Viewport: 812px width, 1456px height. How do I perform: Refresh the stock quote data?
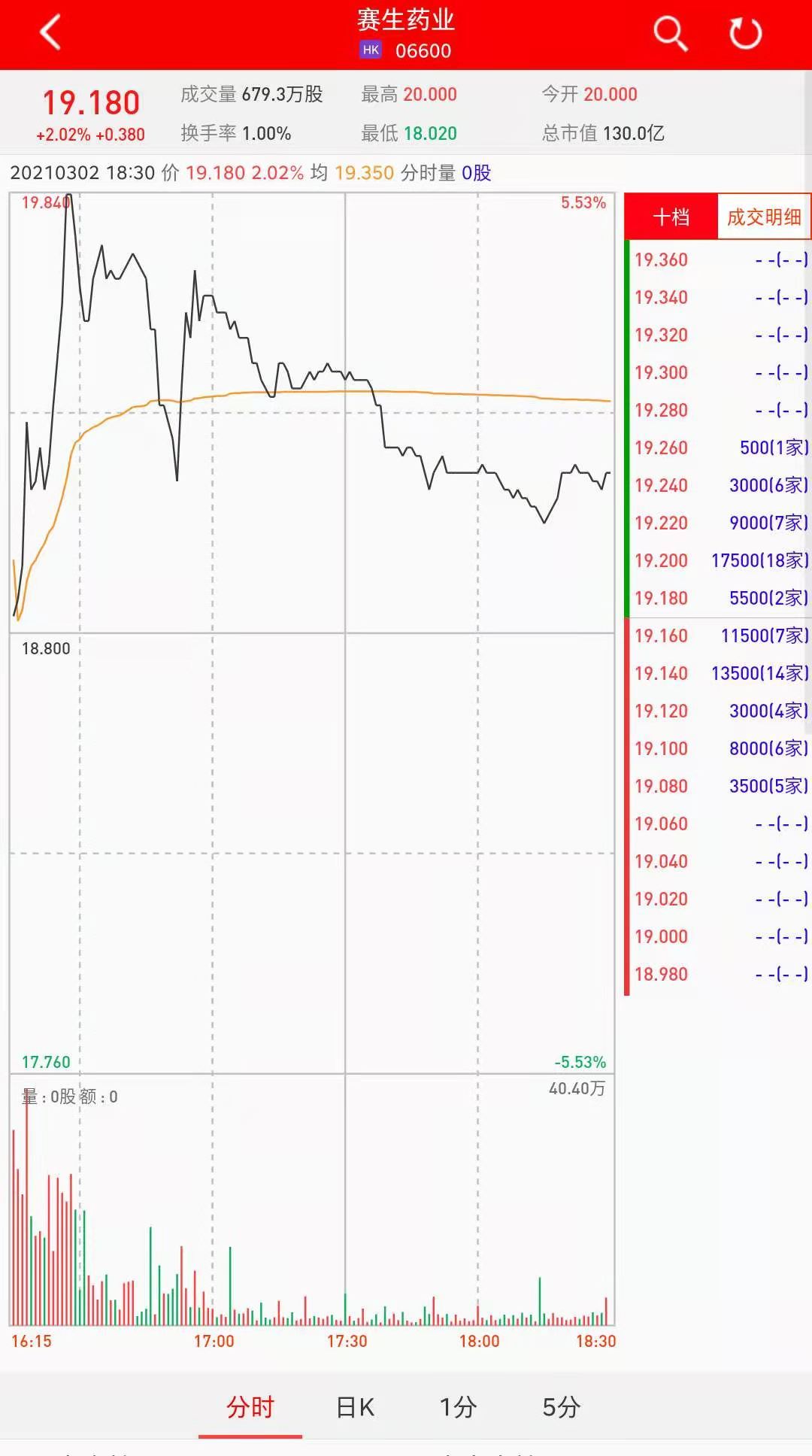(745, 34)
